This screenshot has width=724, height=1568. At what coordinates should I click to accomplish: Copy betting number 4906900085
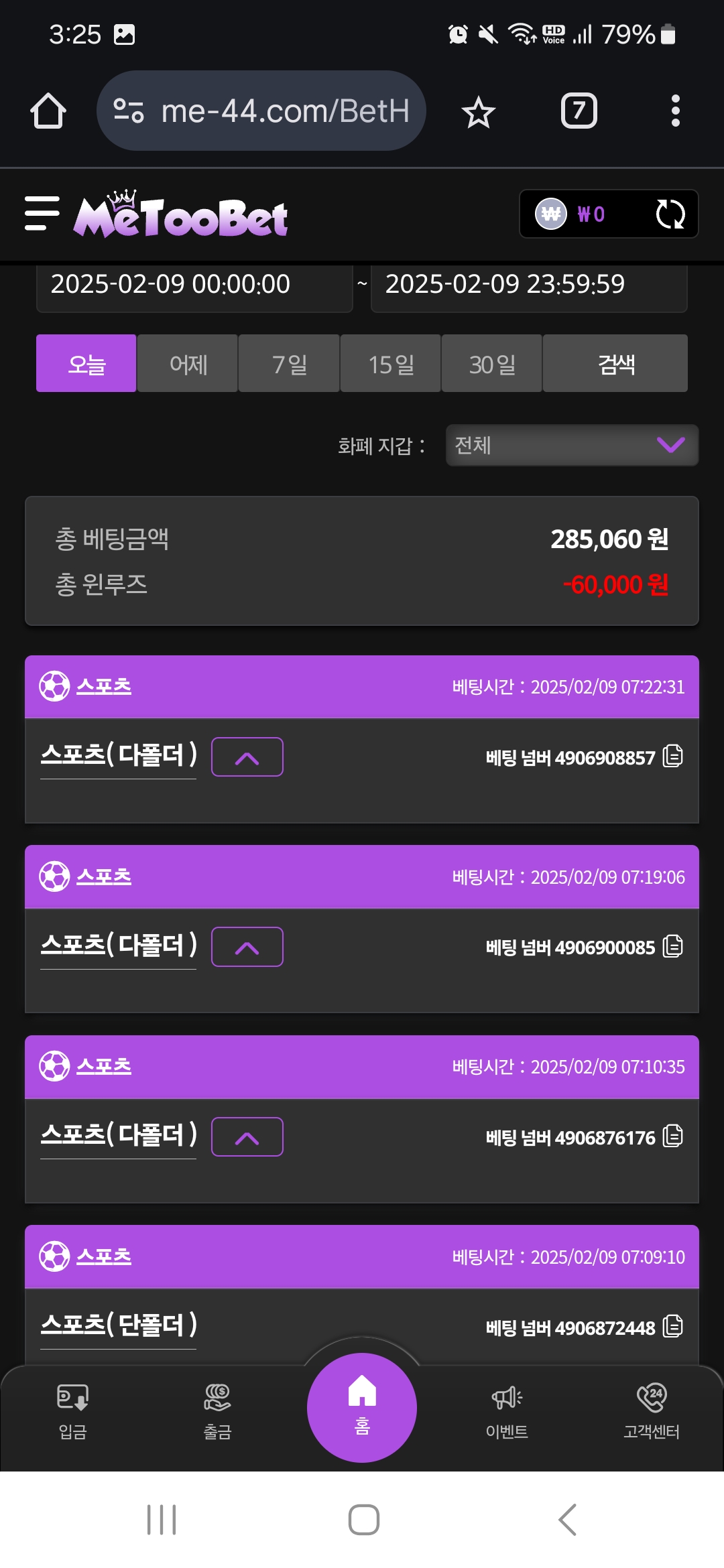673,946
